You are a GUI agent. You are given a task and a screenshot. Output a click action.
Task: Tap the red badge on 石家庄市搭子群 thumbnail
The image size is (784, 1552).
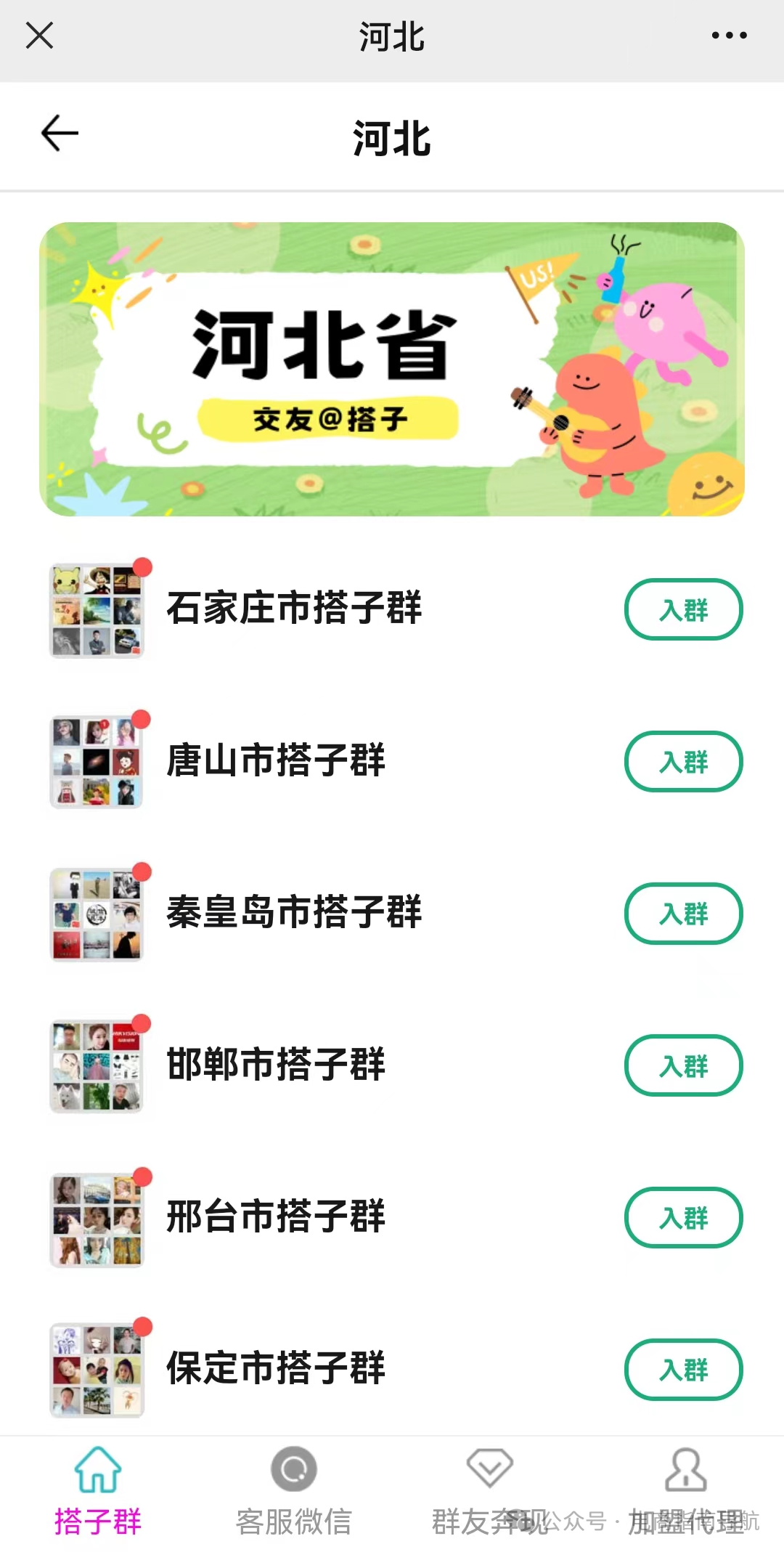tap(142, 569)
